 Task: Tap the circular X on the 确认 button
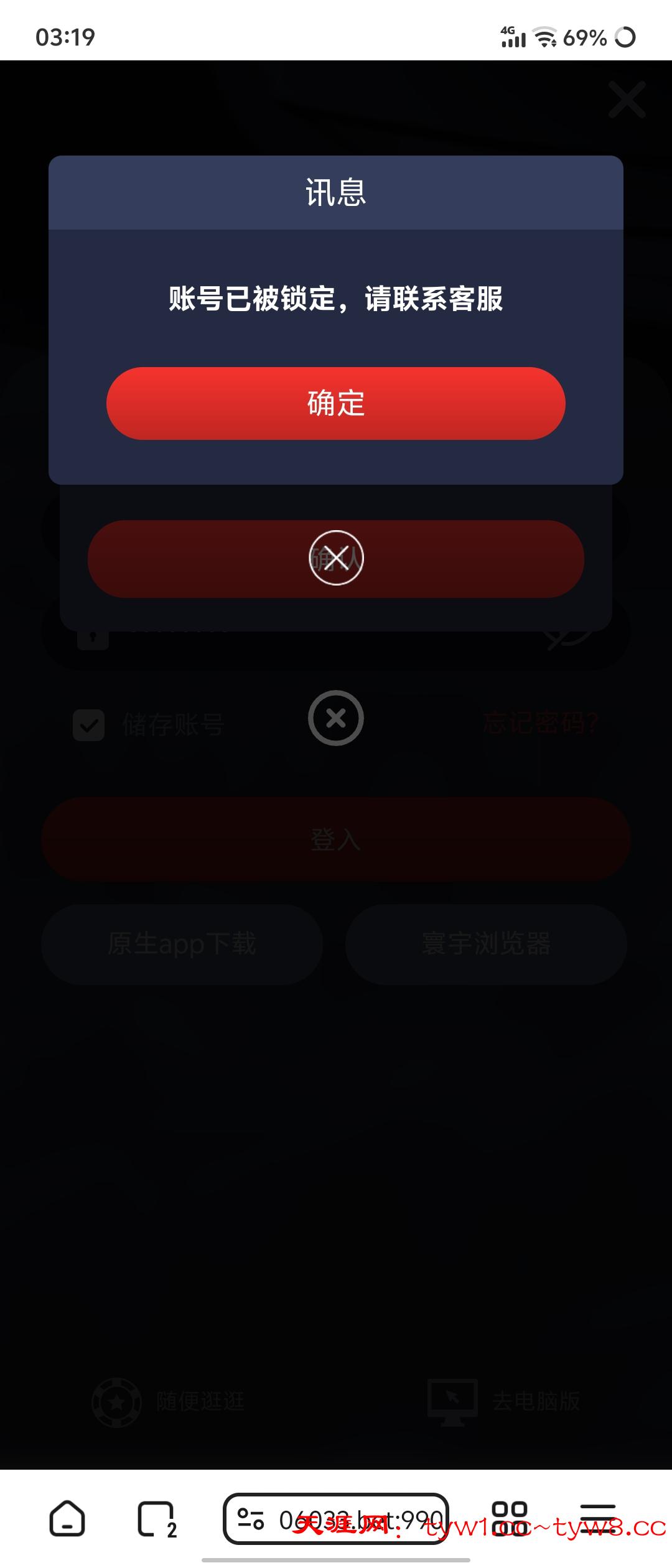[335, 558]
